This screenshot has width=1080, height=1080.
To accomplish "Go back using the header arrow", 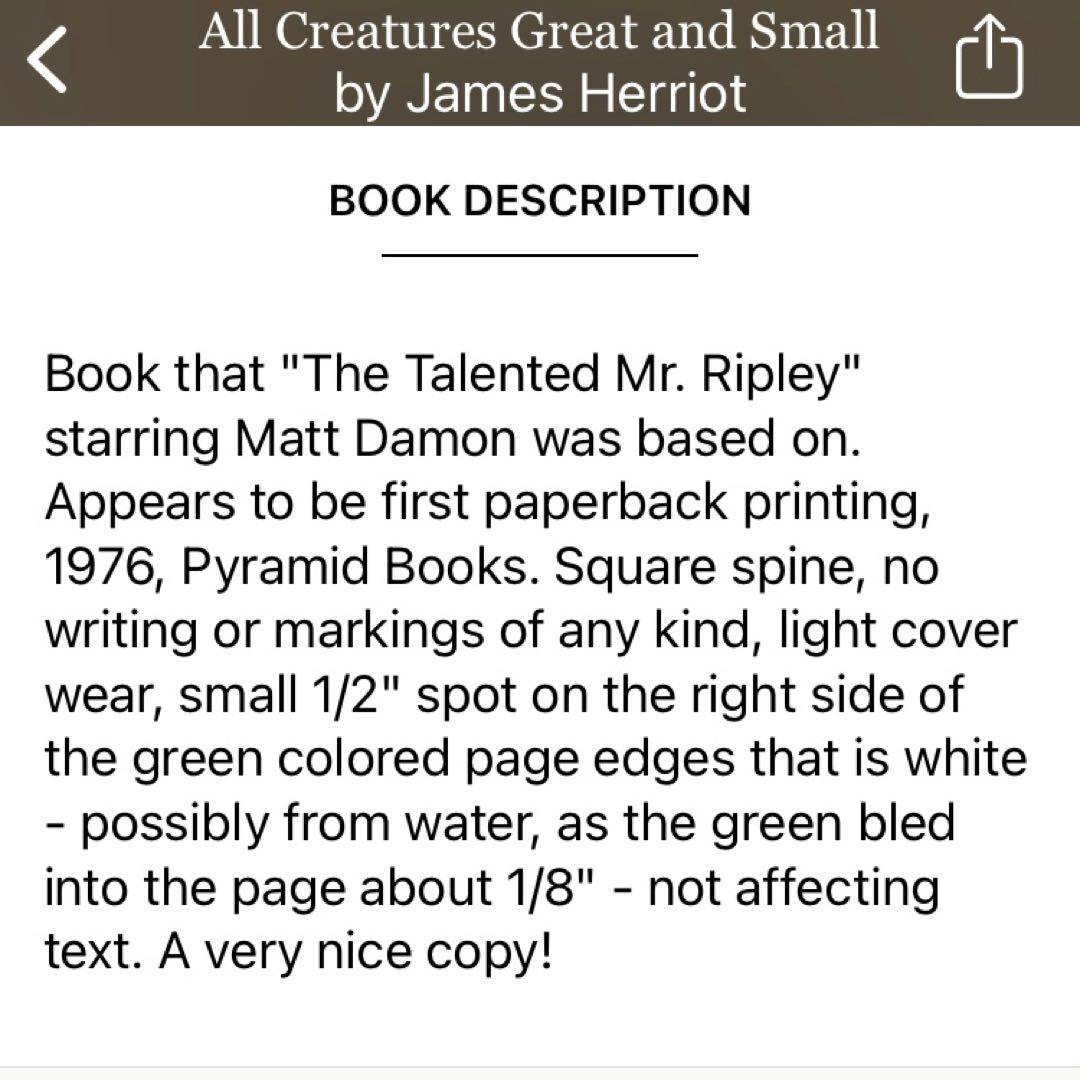I will 47,60.
